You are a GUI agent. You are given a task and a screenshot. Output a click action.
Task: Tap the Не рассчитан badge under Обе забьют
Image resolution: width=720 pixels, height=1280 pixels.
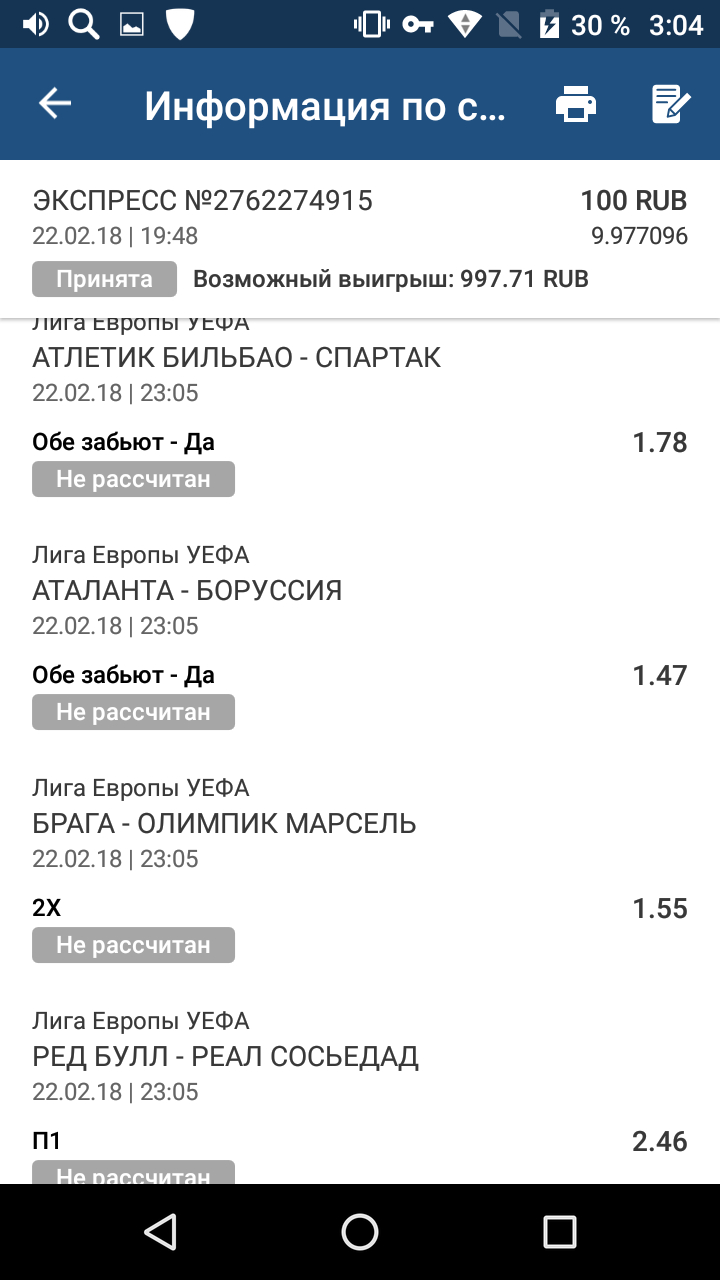[133, 479]
